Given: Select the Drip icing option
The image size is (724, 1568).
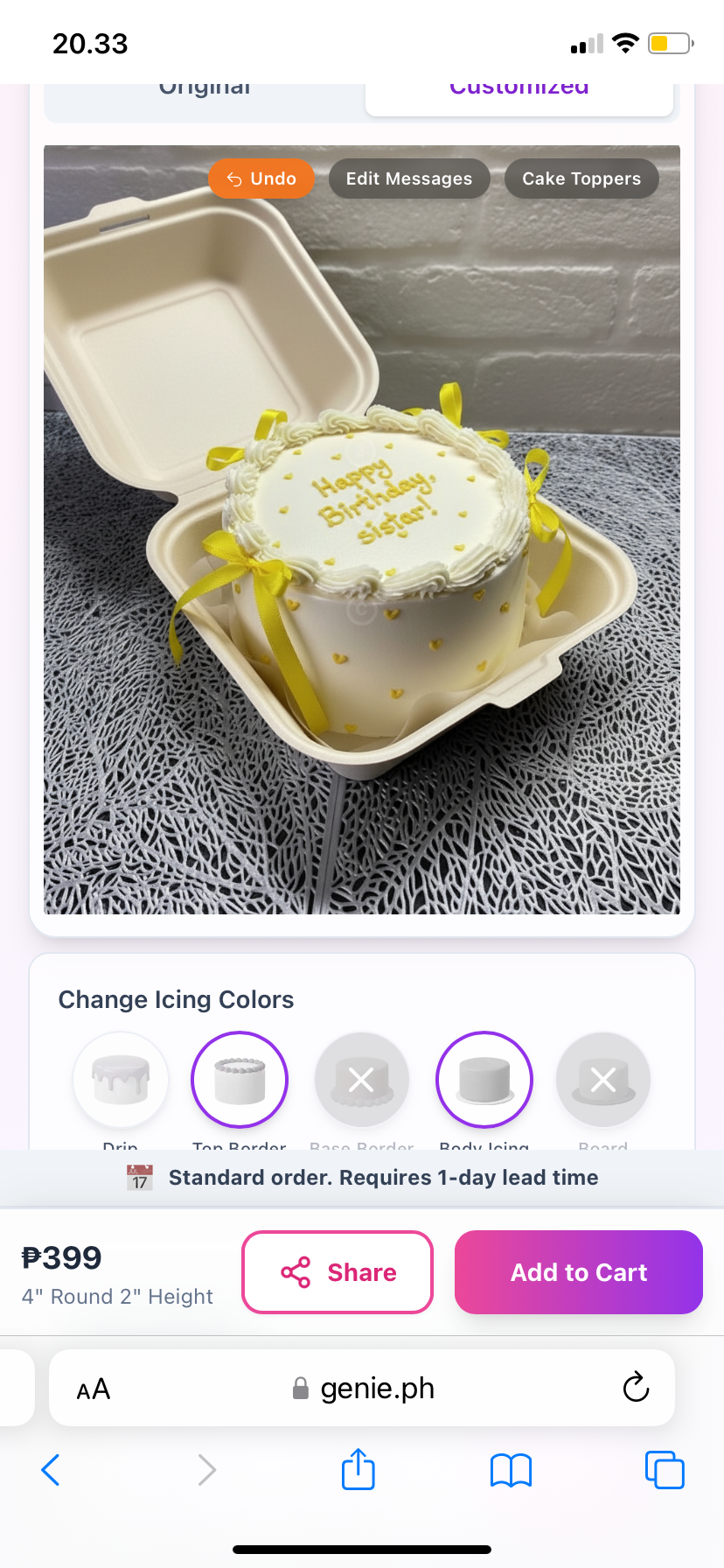Looking at the screenshot, I should pos(121,1080).
